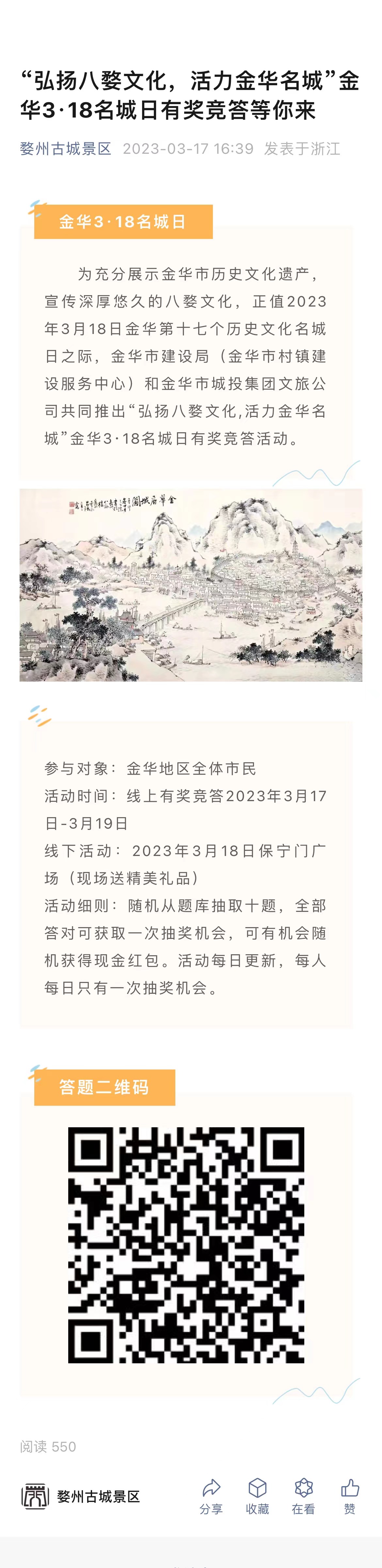Open the landscape painting image in the article

[x=190, y=584]
